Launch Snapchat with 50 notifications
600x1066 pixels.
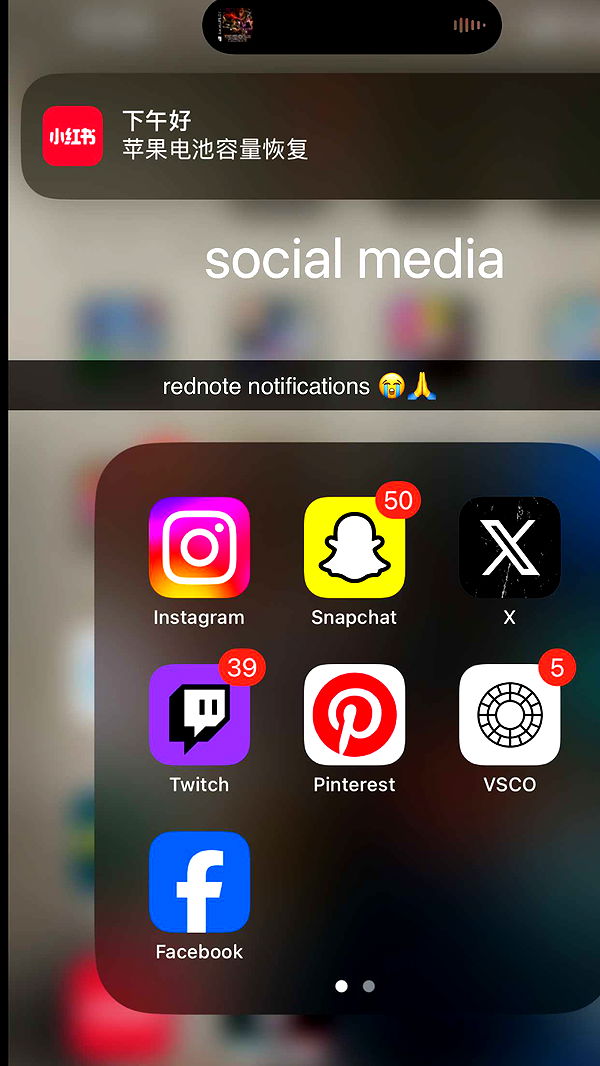[x=354, y=547]
